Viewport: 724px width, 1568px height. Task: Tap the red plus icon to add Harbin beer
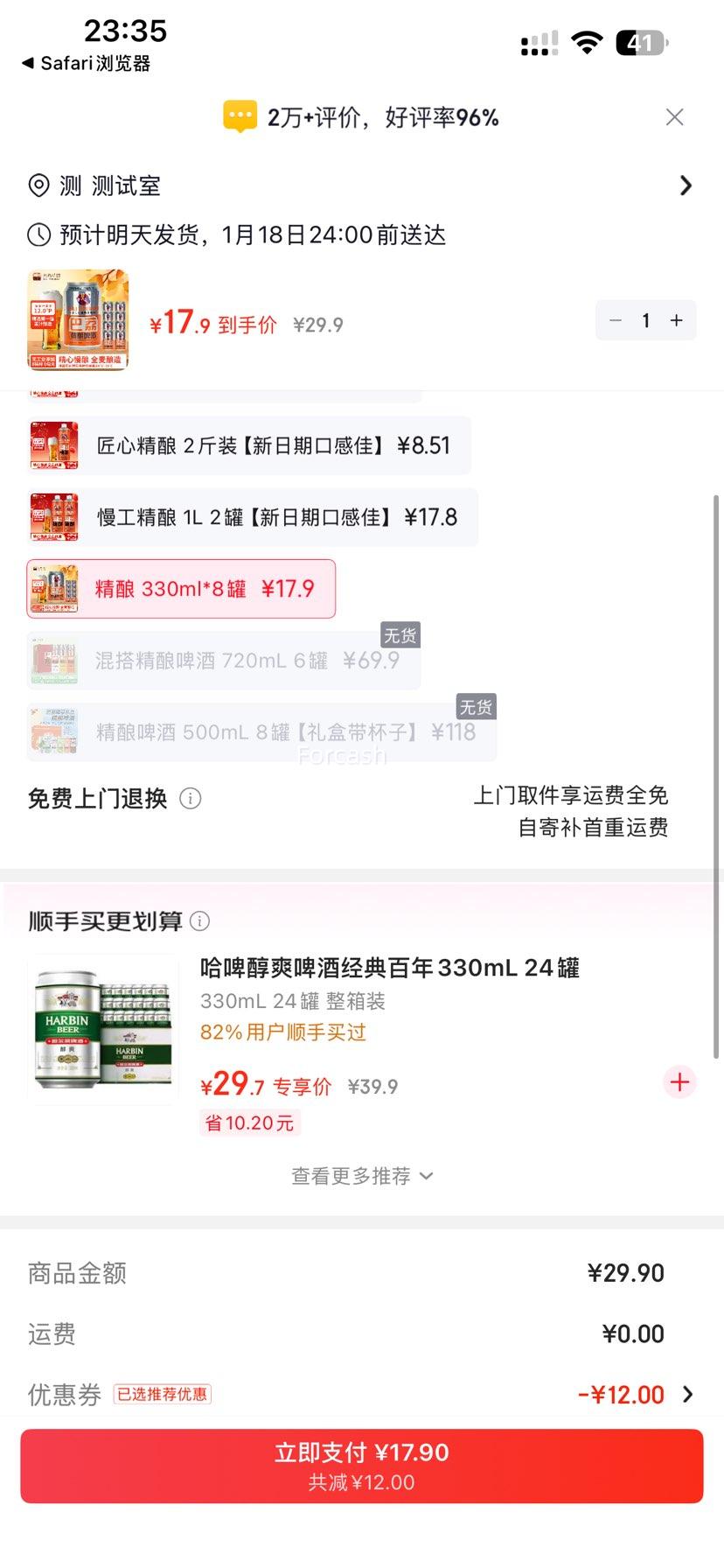679,1082
